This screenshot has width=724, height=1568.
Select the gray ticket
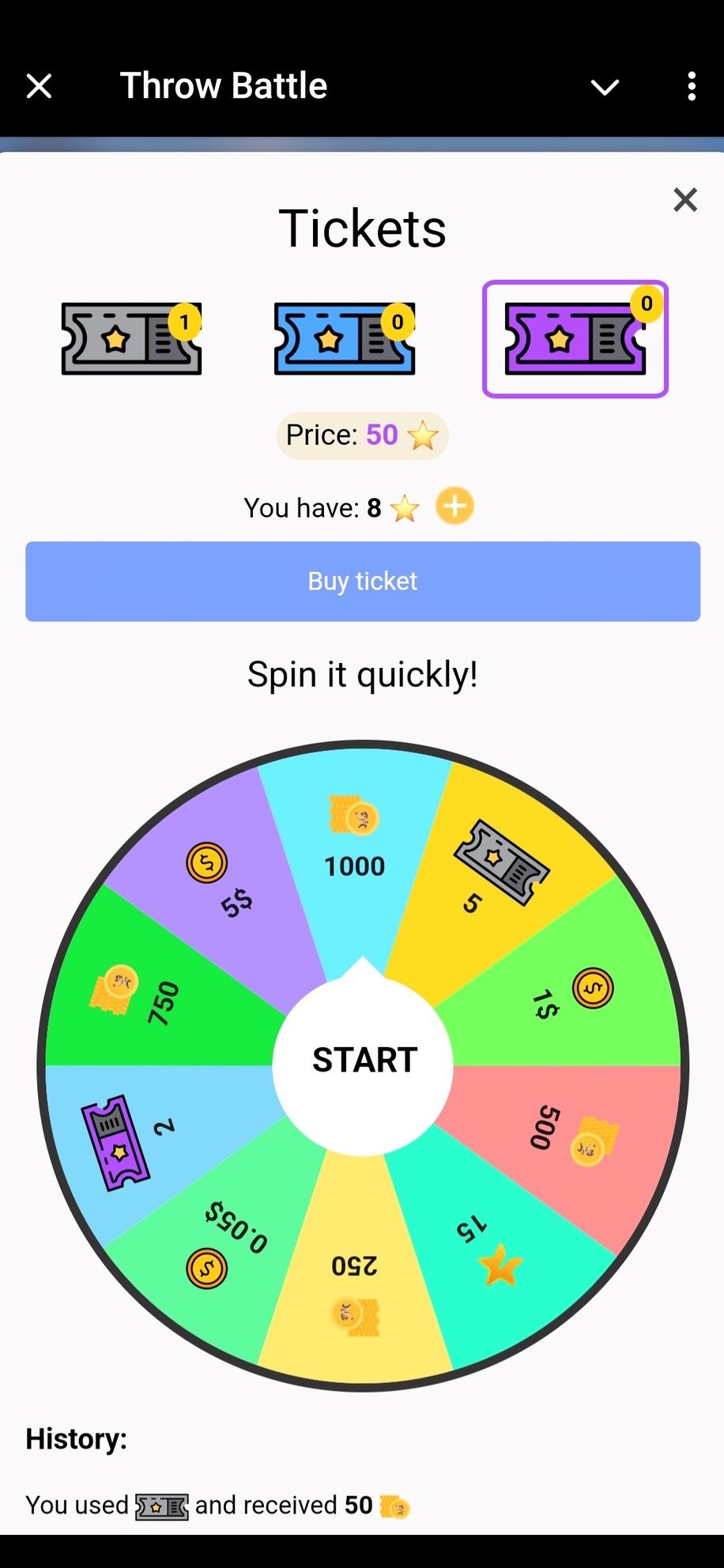coord(131,339)
